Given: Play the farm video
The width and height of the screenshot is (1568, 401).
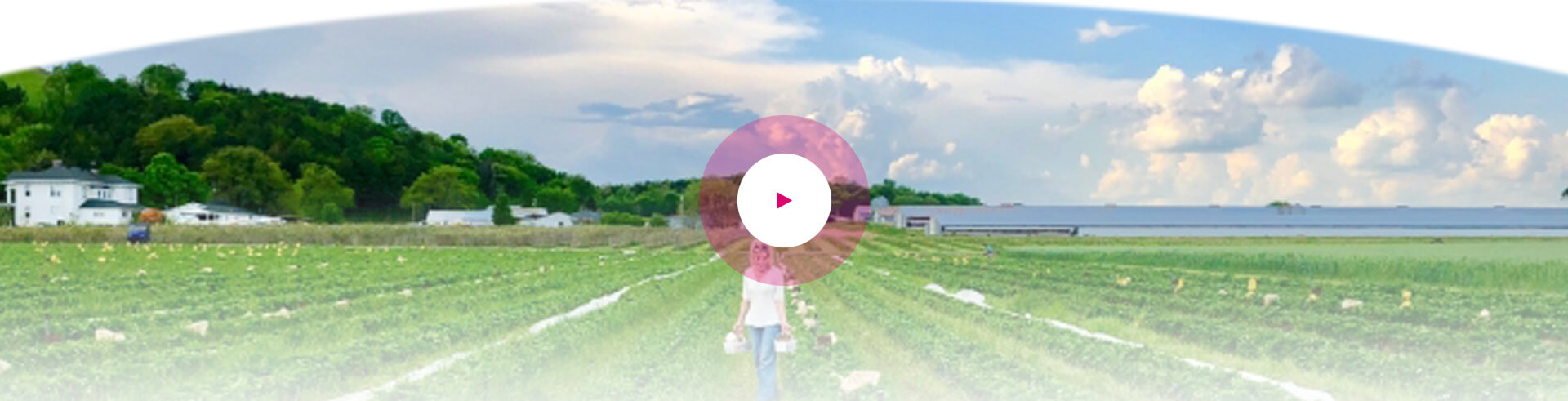Looking at the screenshot, I should point(784,200).
